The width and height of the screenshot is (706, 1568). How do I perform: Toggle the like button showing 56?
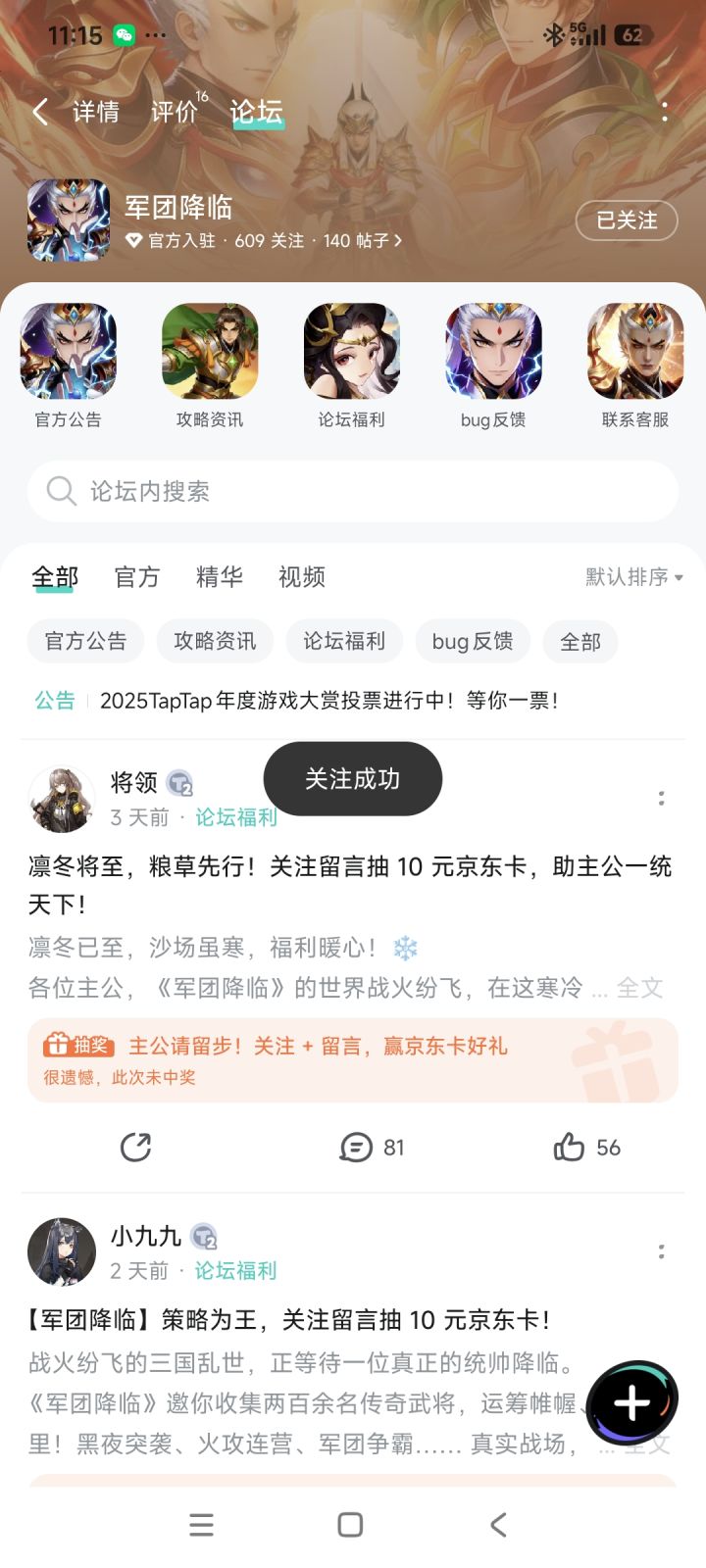pyautogui.click(x=586, y=1147)
